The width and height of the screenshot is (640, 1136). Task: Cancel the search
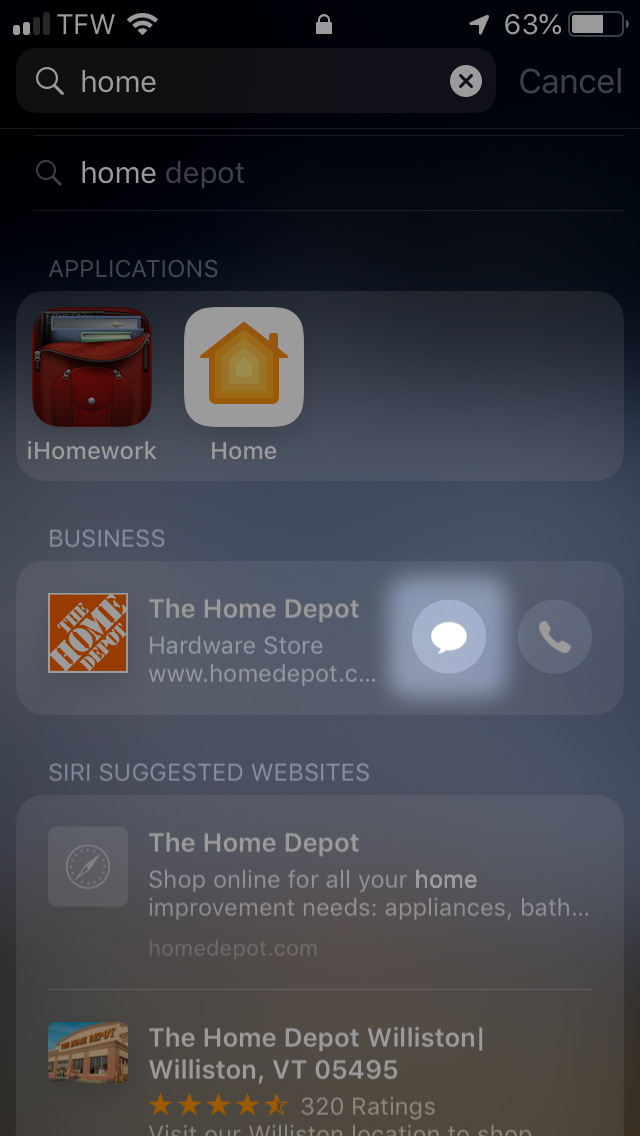coord(570,81)
